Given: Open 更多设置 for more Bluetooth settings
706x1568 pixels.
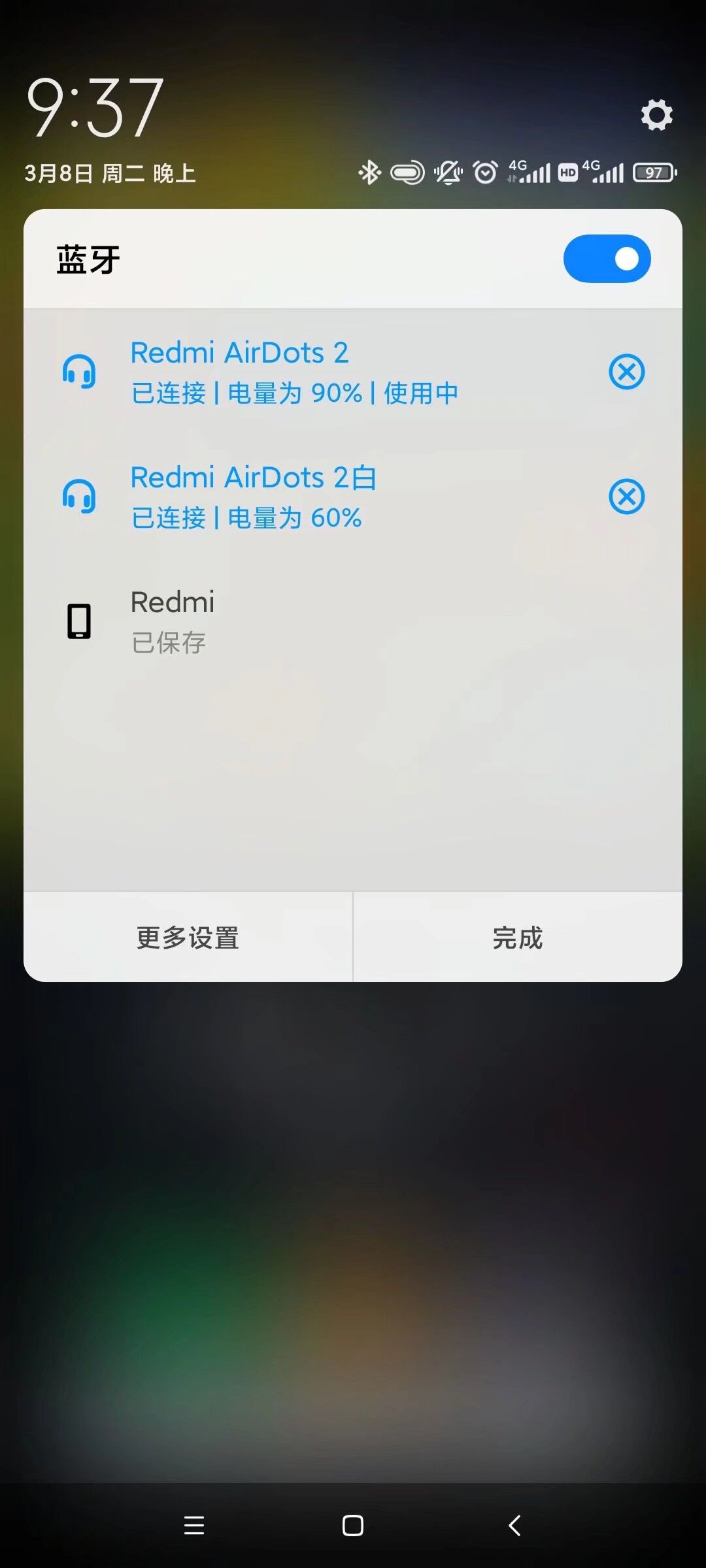Looking at the screenshot, I should coord(188,937).
